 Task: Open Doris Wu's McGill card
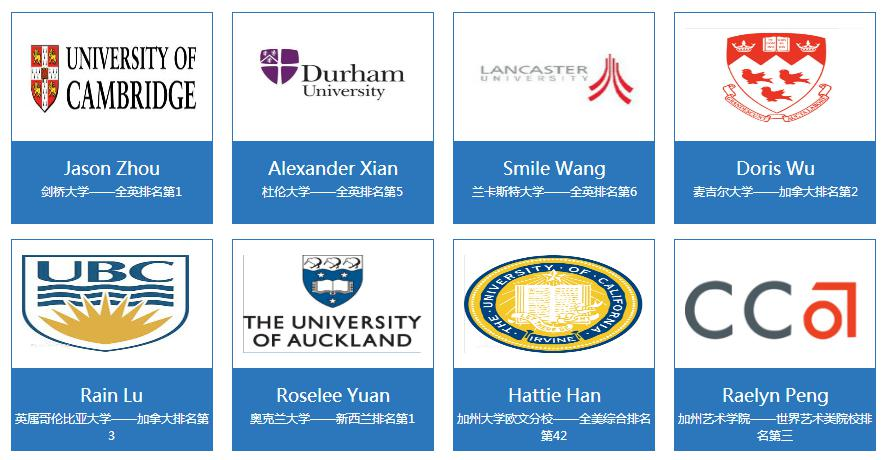tap(775, 118)
